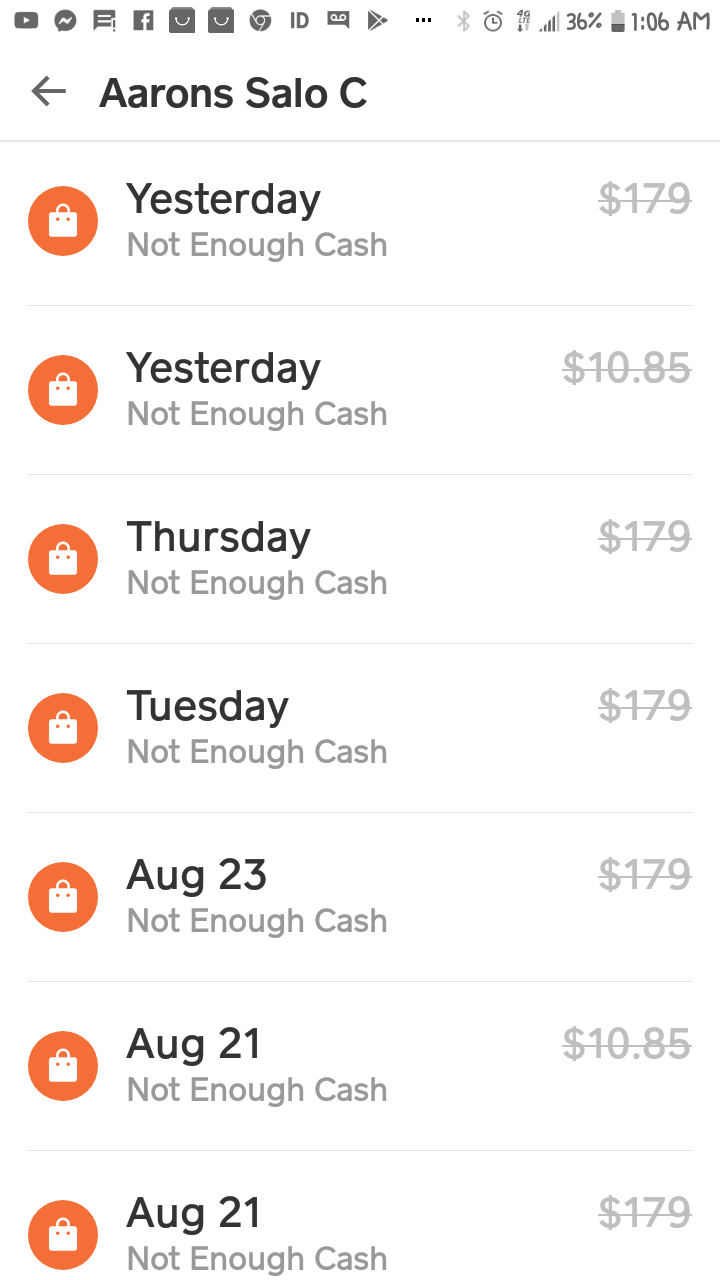
Task: Go back using the arrow icon
Action: click(48, 93)
